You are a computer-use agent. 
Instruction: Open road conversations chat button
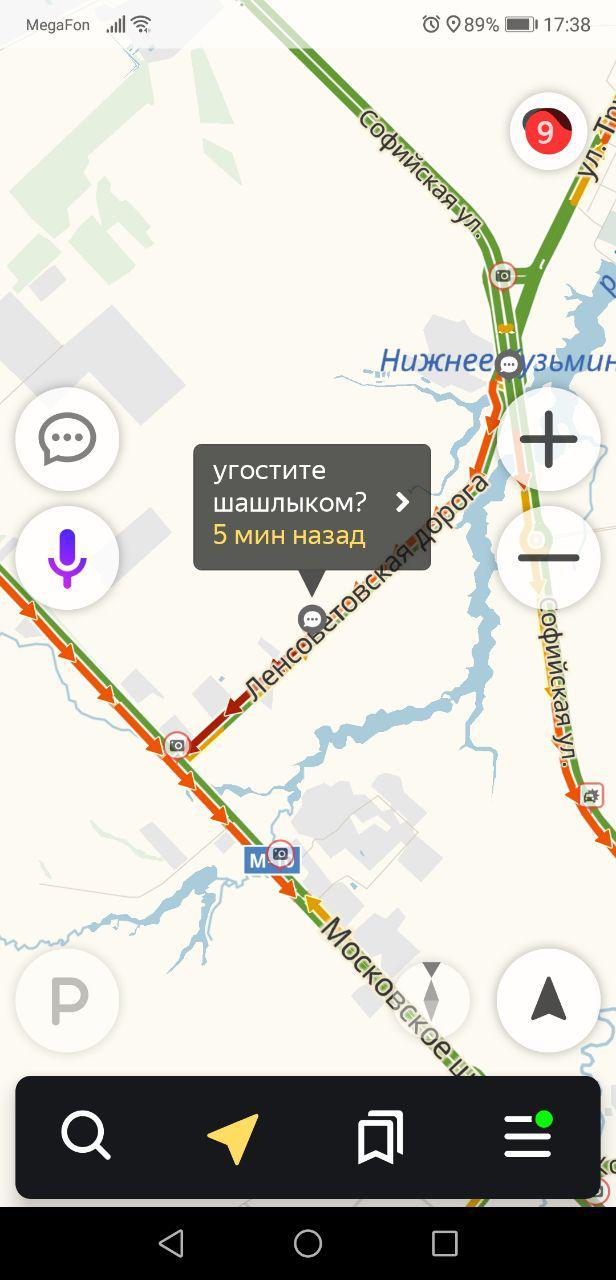67,439
